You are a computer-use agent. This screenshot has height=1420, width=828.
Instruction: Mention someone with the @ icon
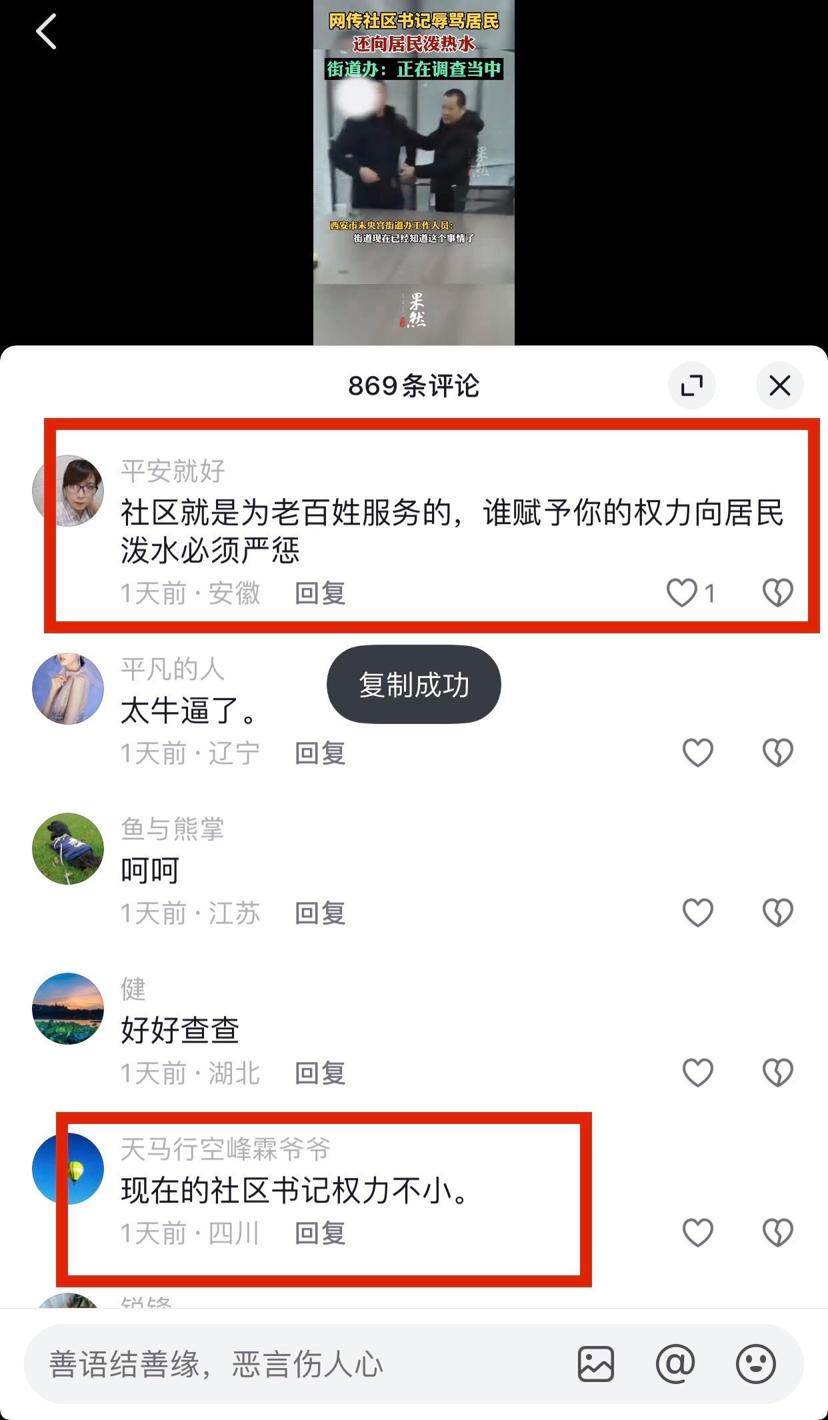click(675, 1364)
